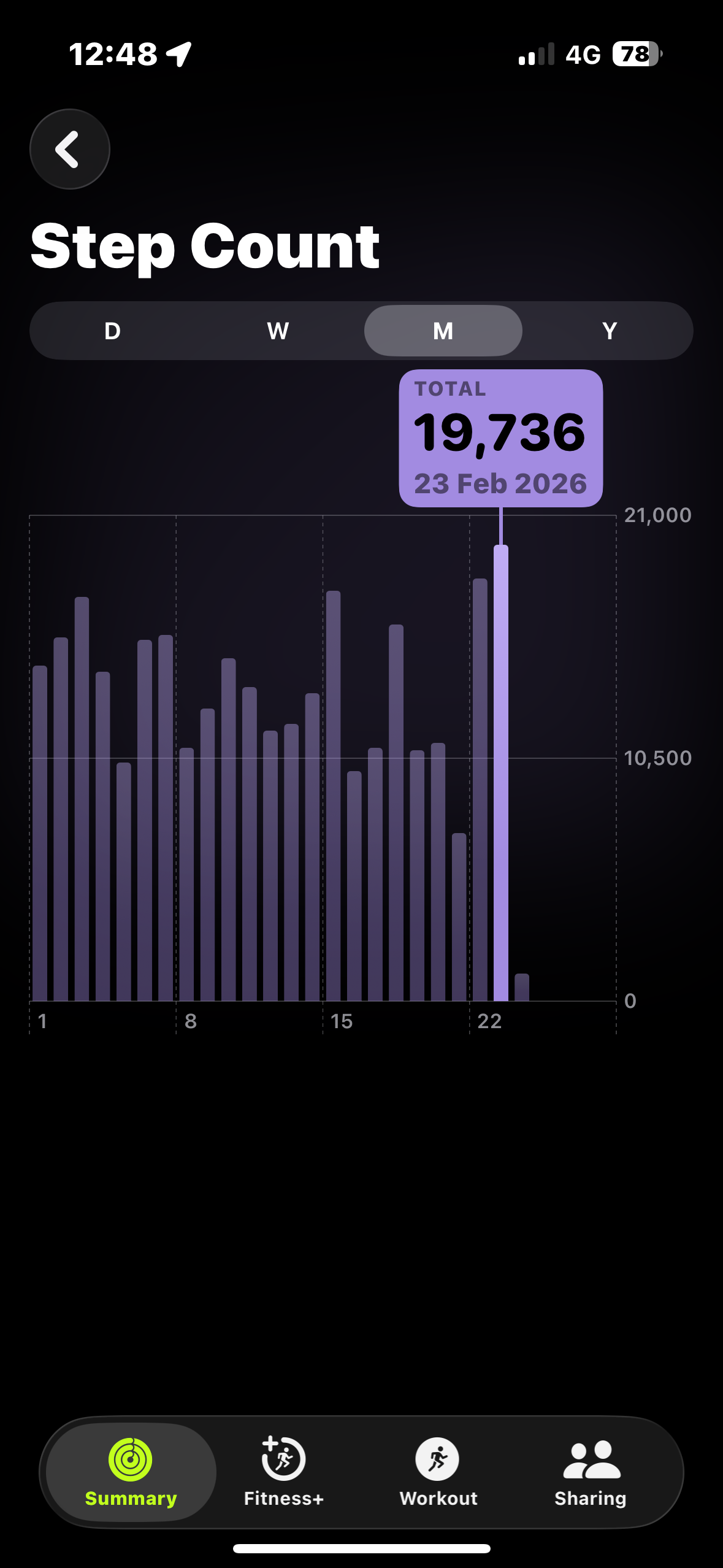Select the W weekly view
The width and height of the screenshot is (723, 1568).
[278, 331]
